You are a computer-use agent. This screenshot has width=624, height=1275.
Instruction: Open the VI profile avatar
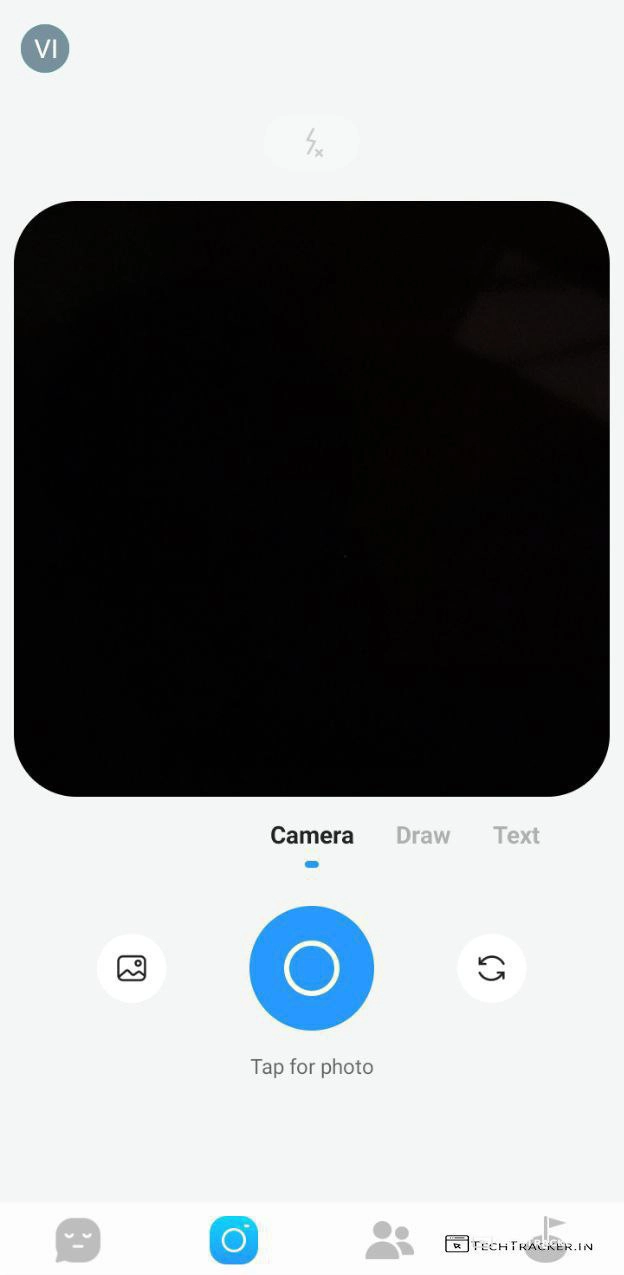click(45, 49)
